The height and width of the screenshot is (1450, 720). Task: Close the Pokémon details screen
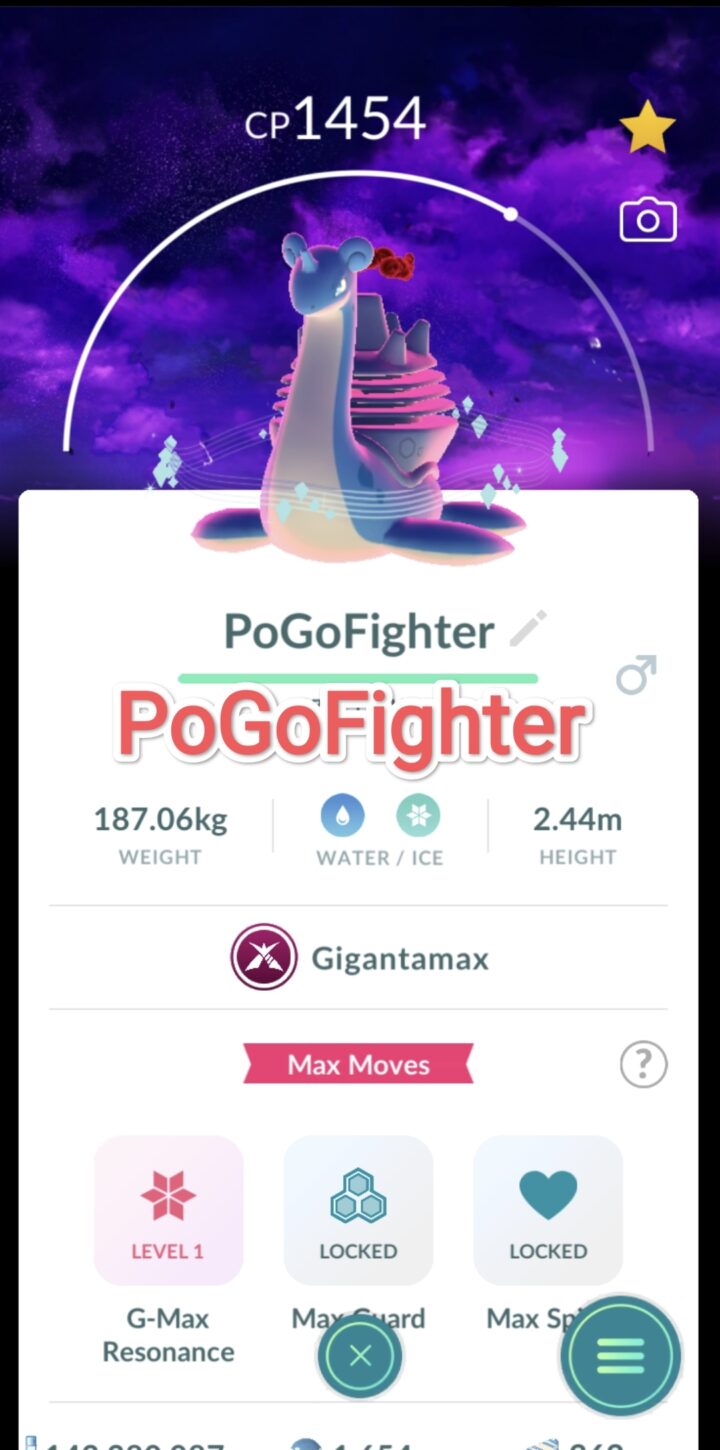coord(361,1356)
